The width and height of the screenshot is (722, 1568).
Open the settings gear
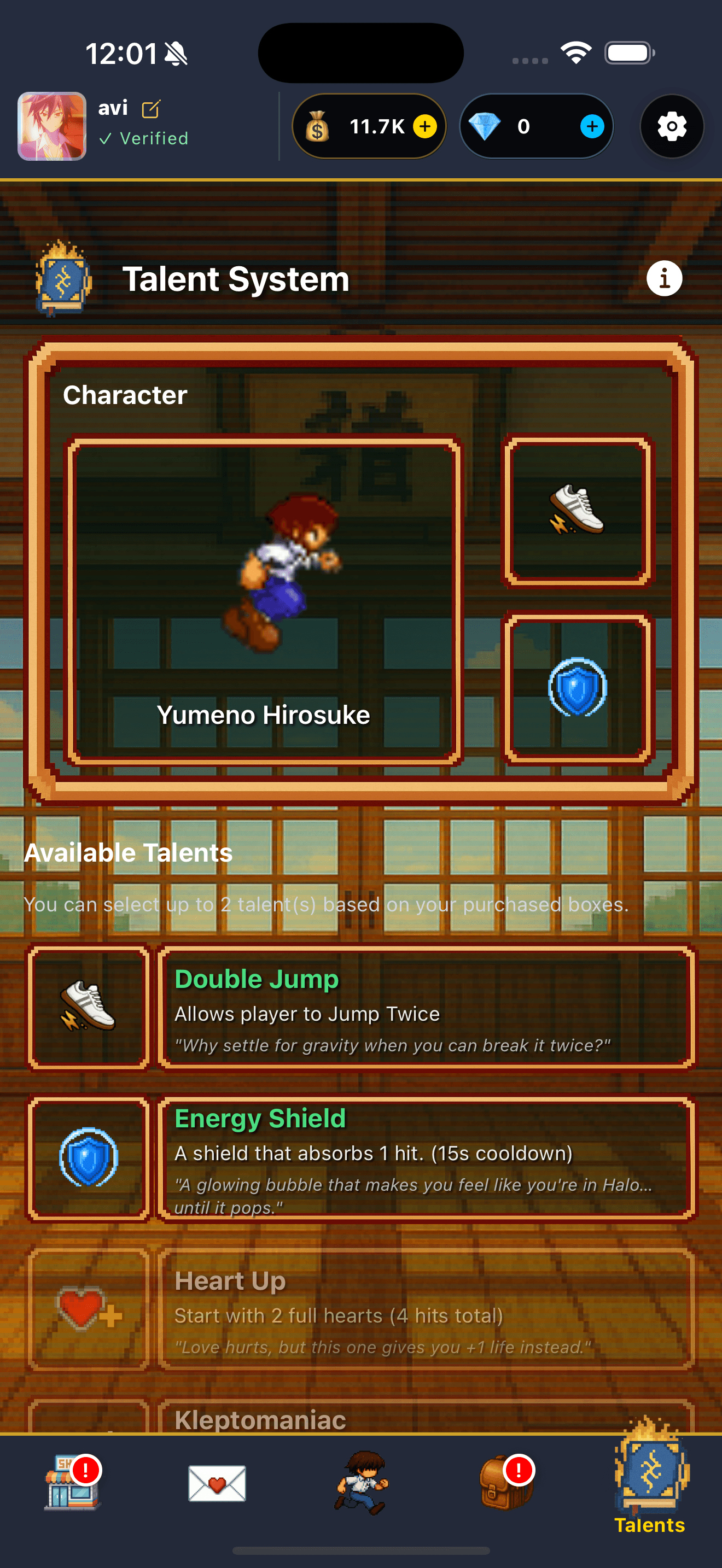pos(672,127)
